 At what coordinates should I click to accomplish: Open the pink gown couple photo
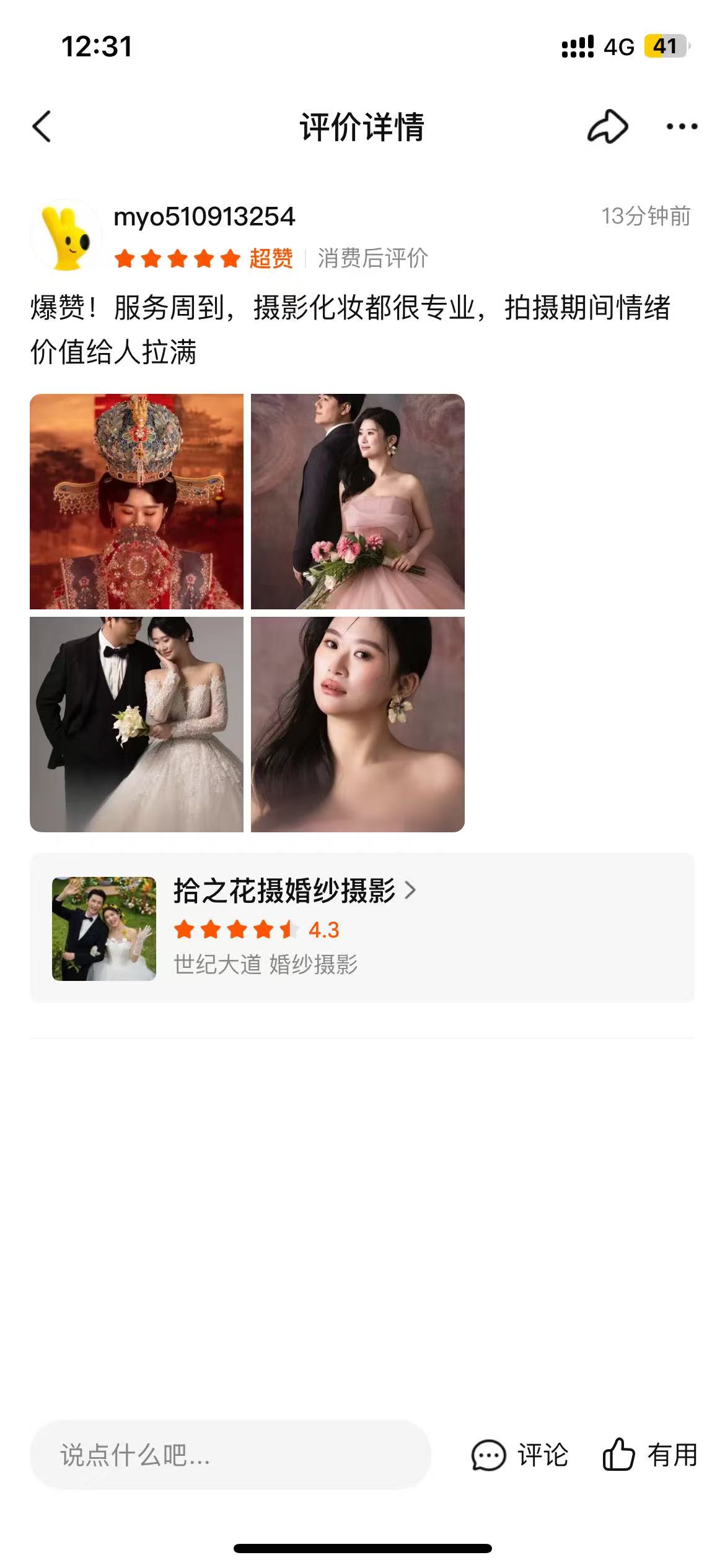click(x=358, y=502)
